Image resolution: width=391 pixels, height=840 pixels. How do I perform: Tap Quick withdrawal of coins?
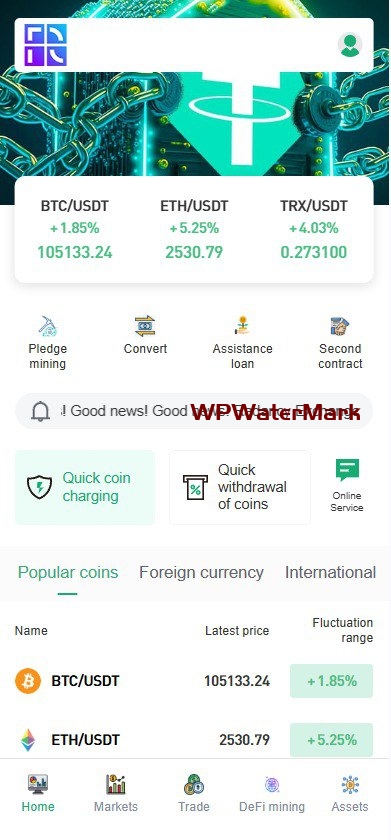(240, 487)
